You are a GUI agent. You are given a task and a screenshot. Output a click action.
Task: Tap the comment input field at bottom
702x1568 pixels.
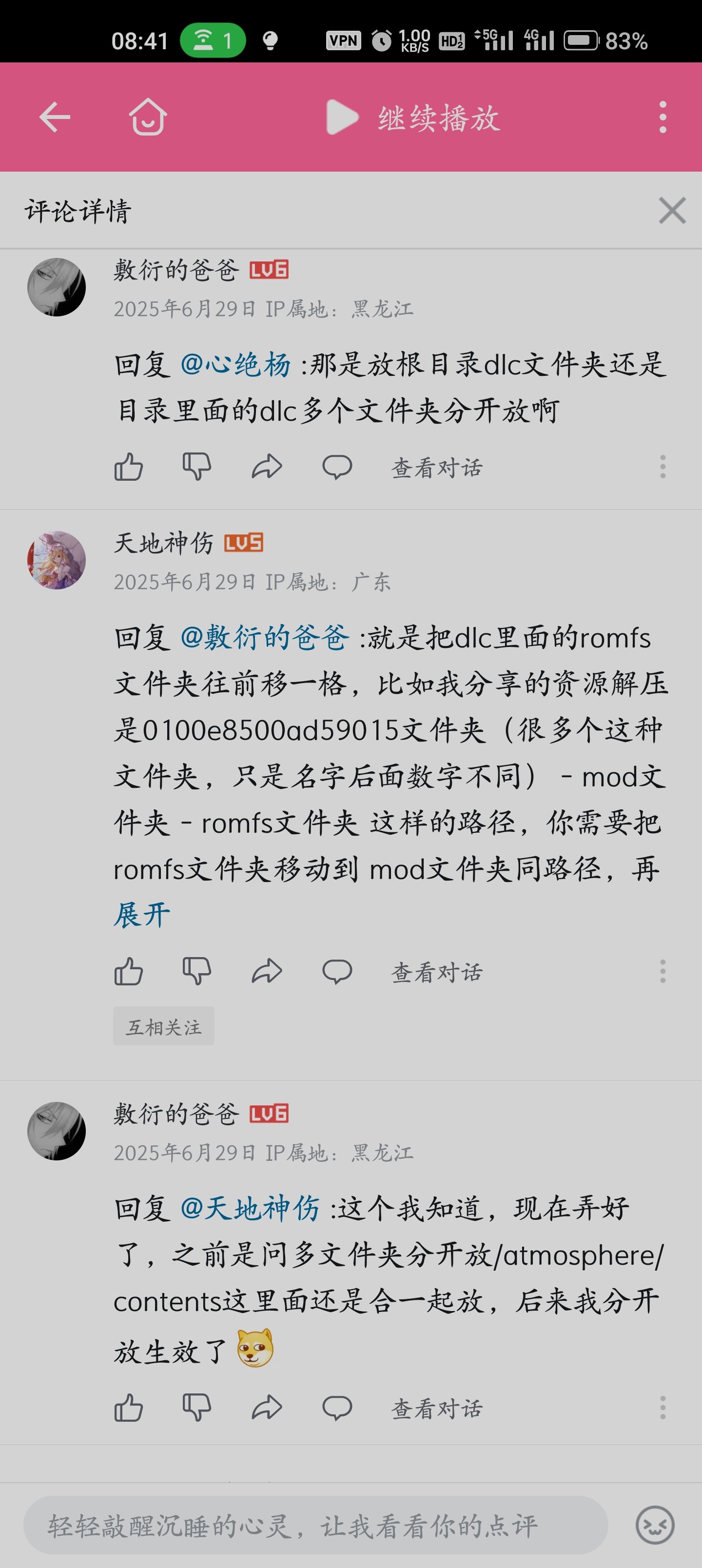315,1526
